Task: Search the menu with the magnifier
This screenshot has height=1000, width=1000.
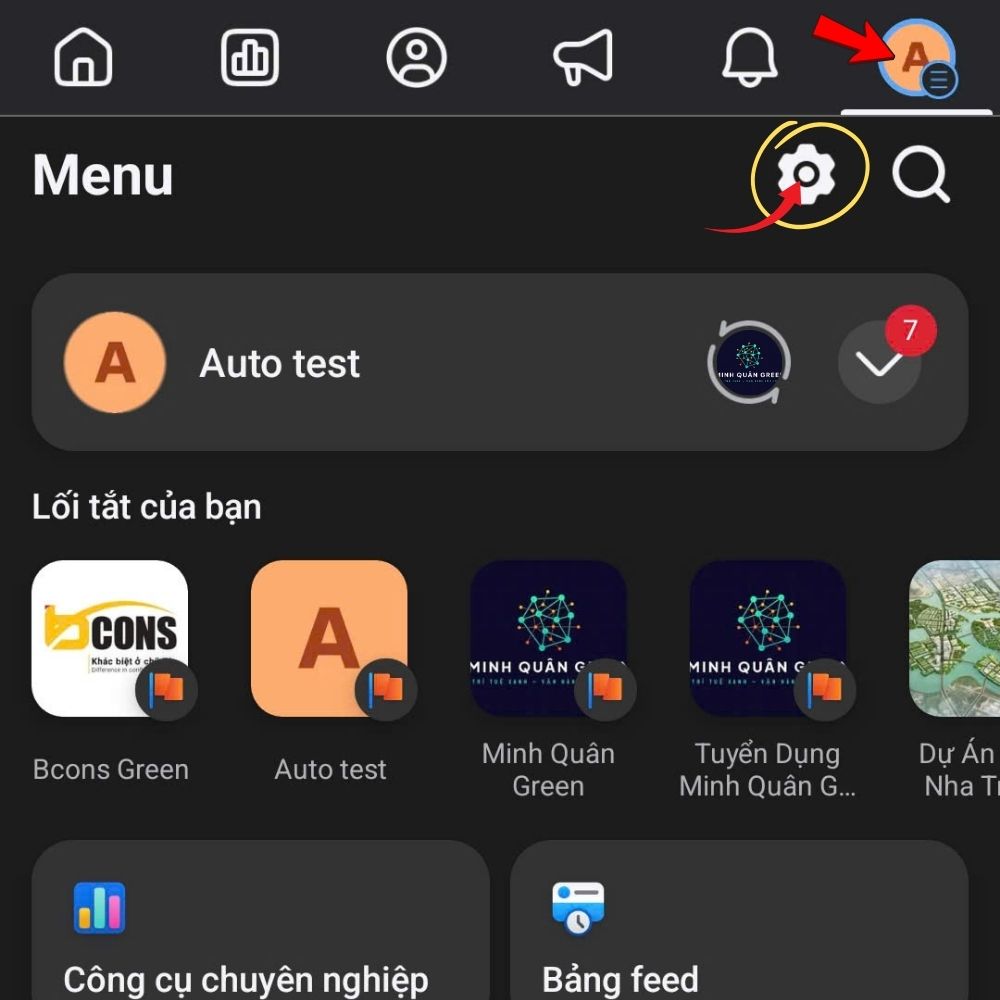Action: tap(920, 176)
